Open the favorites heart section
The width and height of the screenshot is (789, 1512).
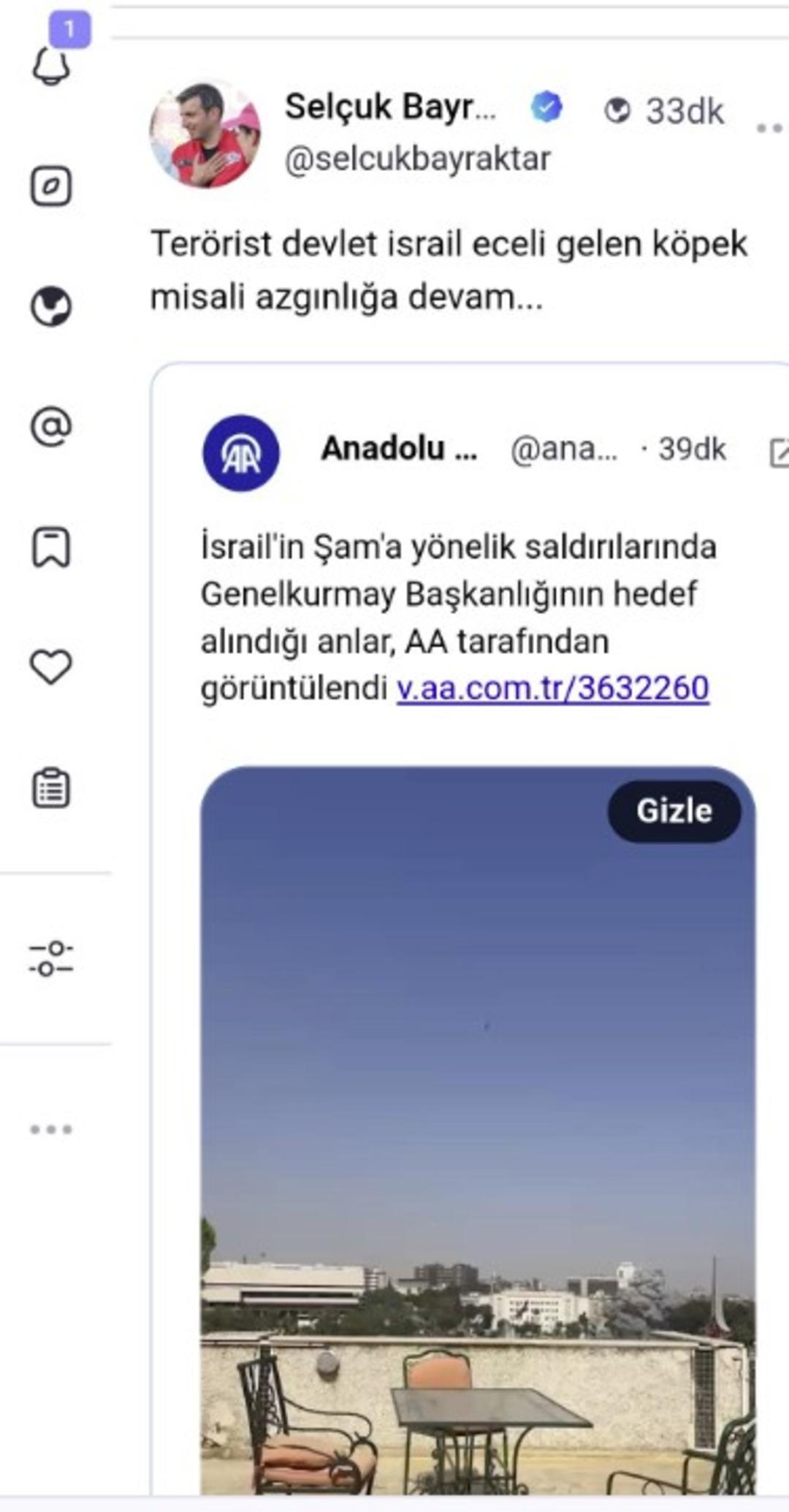(x=51, y=667)
